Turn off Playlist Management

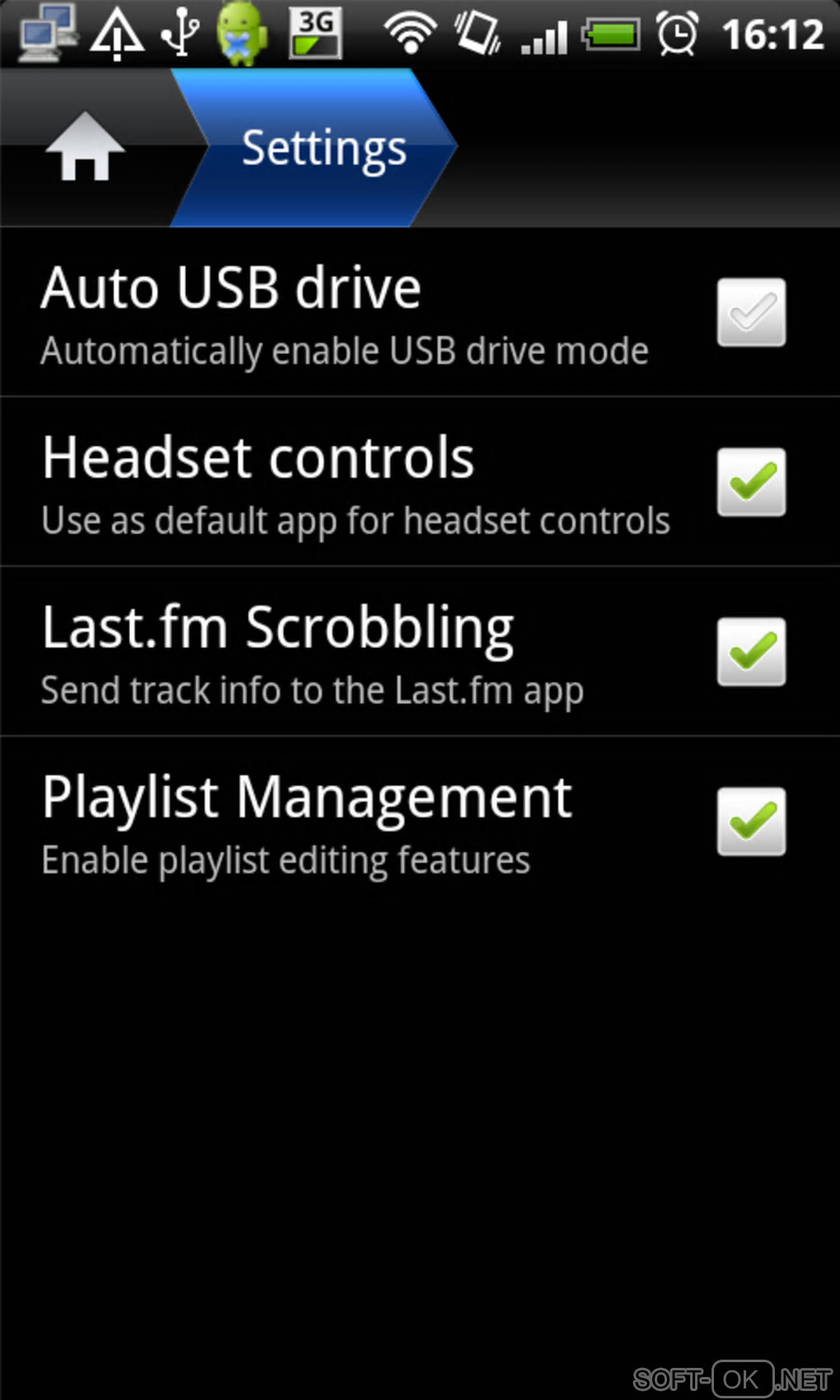(x=750, y=822)
